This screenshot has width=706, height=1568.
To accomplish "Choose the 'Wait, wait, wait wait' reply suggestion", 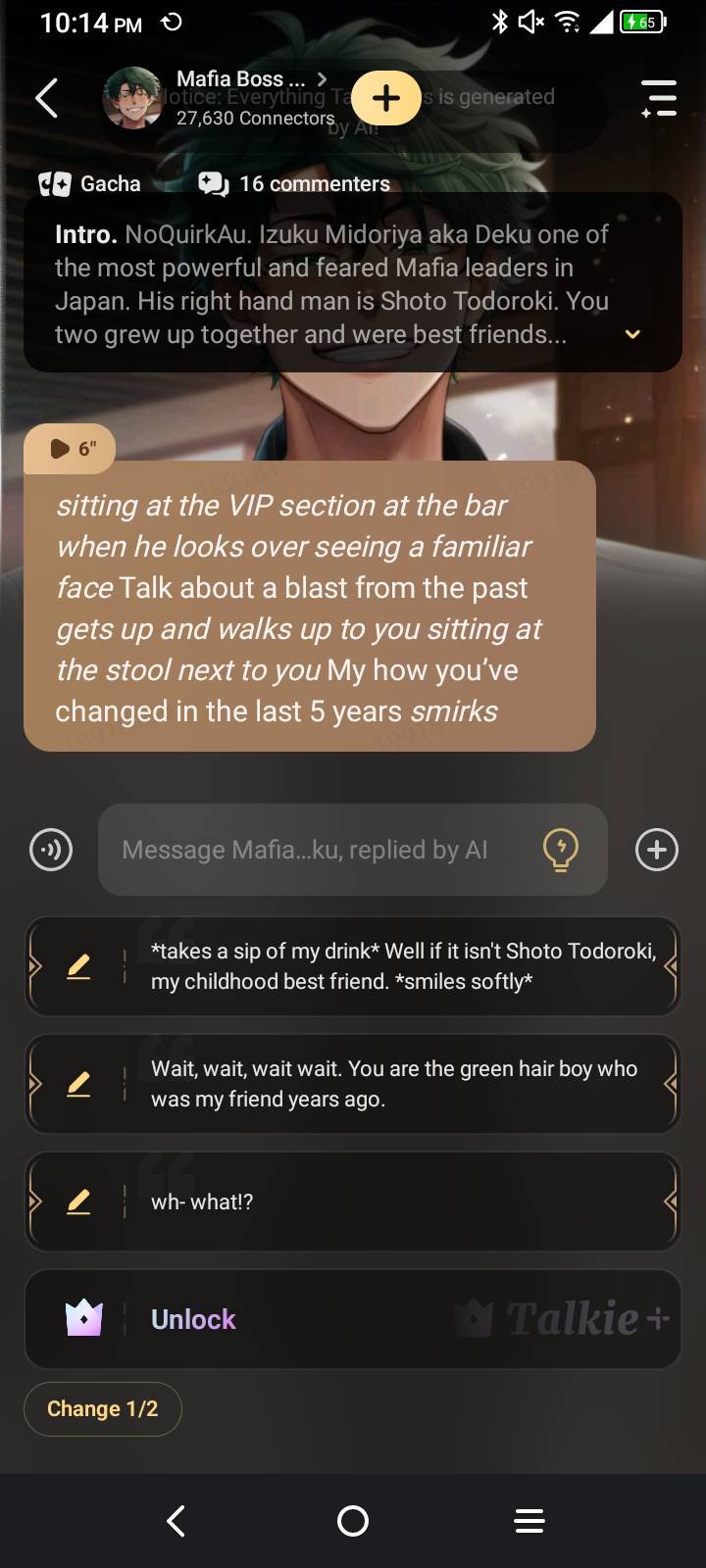I will [392, 1084].
